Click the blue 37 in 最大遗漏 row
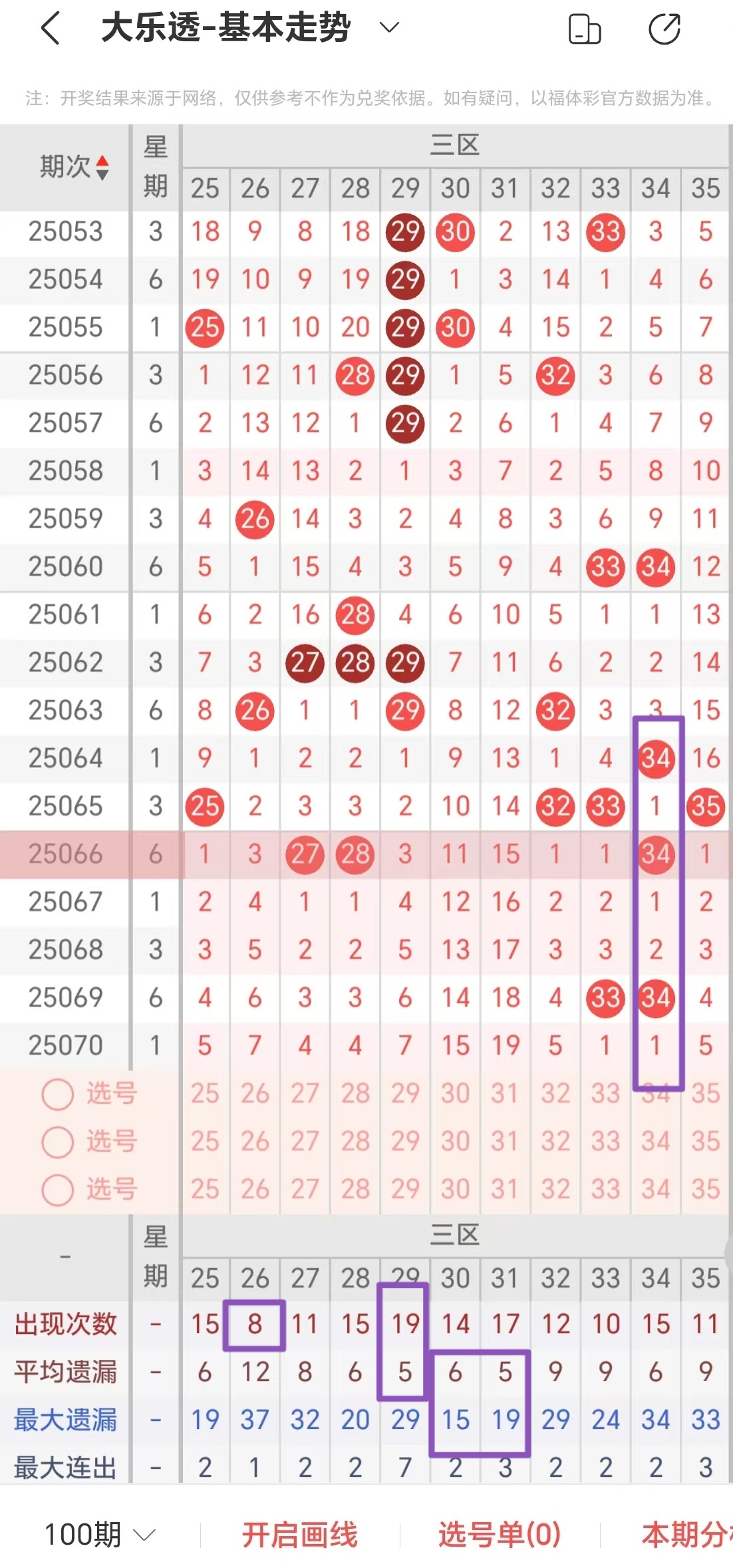 pyautogui.click(x=255, y=1420)
